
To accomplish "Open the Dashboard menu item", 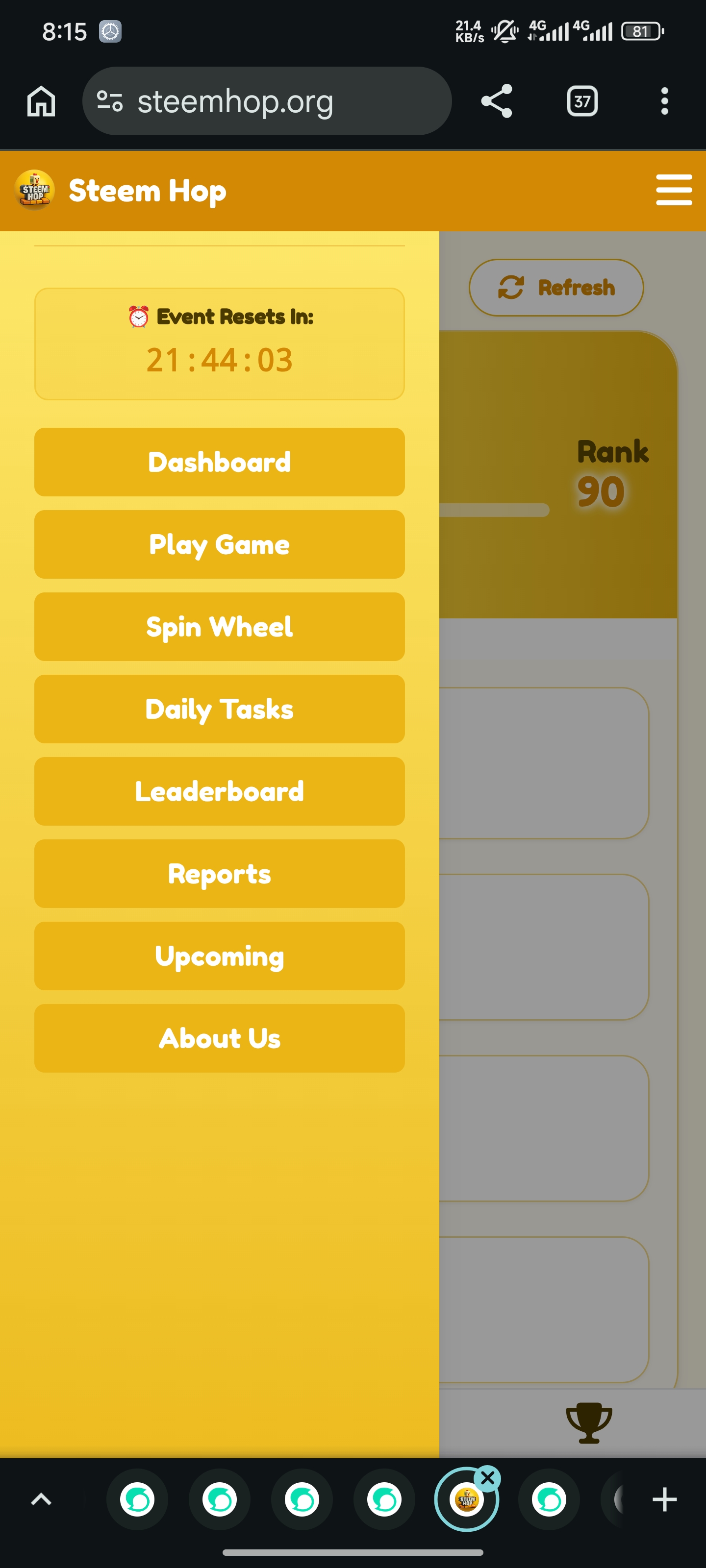I will (219, 462).
